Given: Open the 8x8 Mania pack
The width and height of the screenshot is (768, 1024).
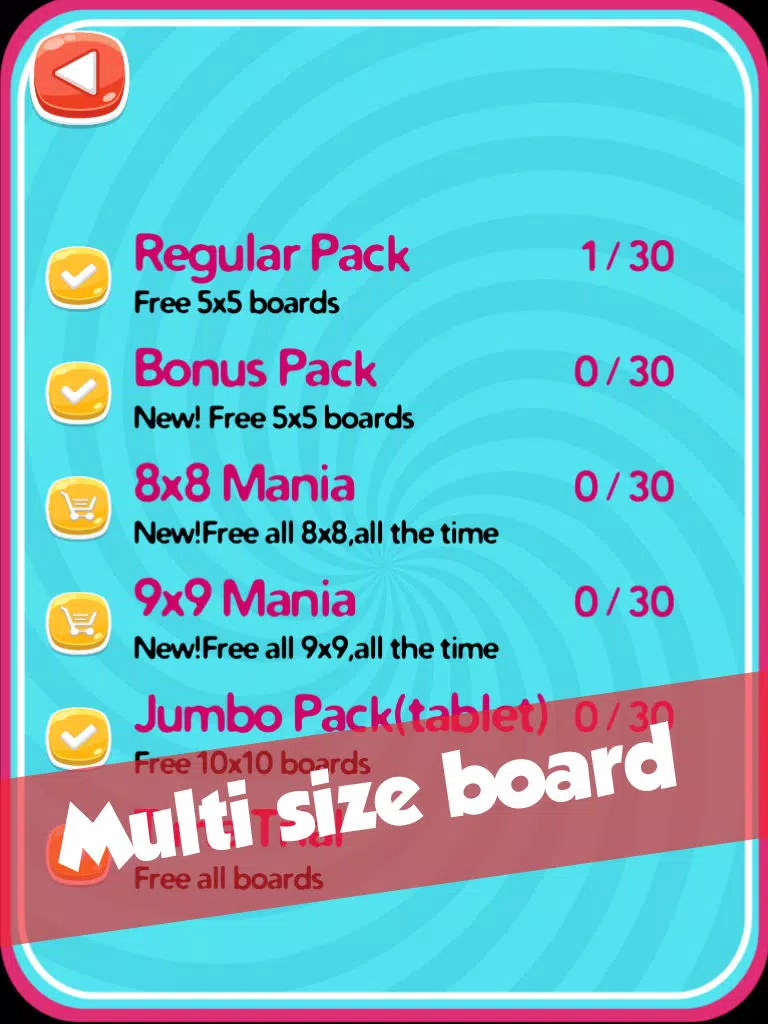Looking at the screenshot, I should [x=245, y=486].
